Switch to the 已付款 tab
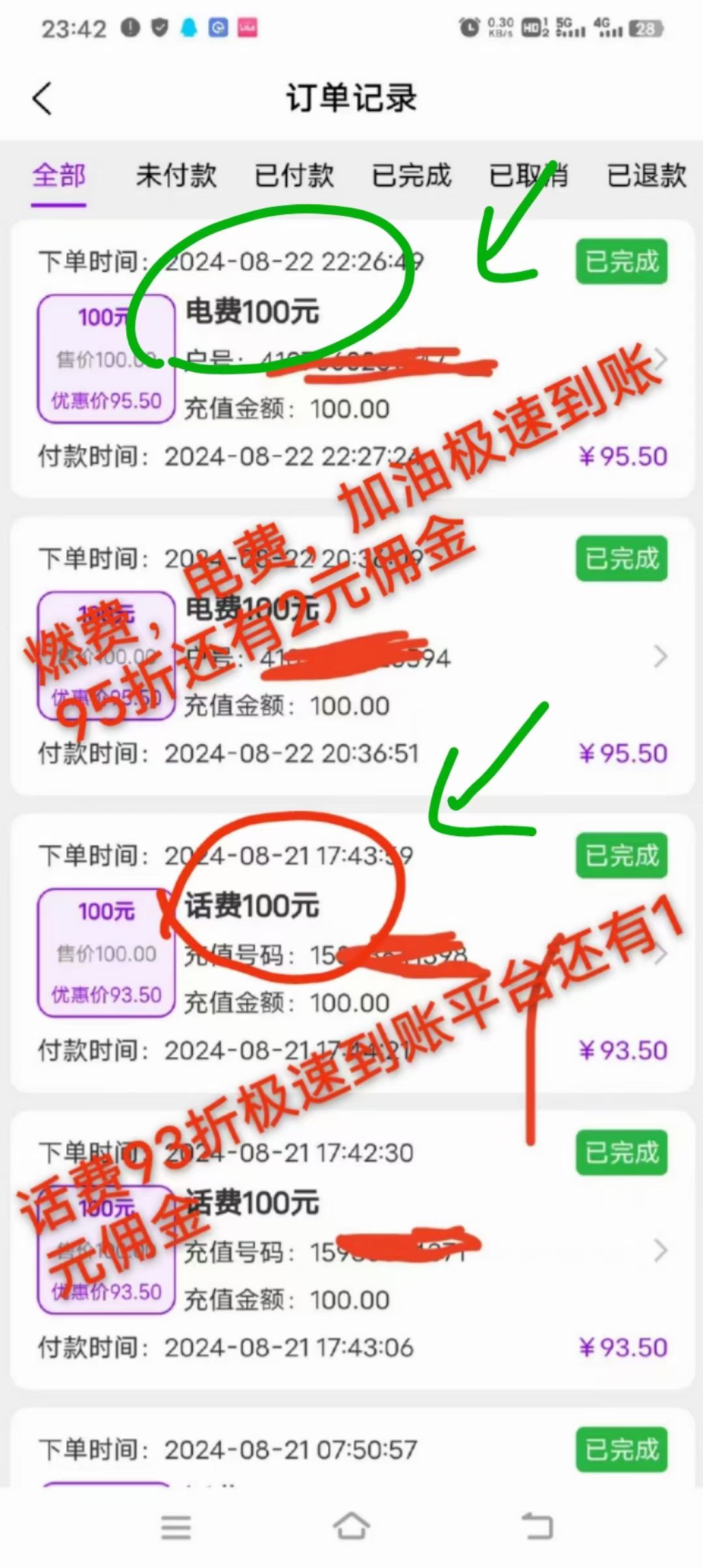The width and height of the screenshot is (703, 1568). [294, 176]
